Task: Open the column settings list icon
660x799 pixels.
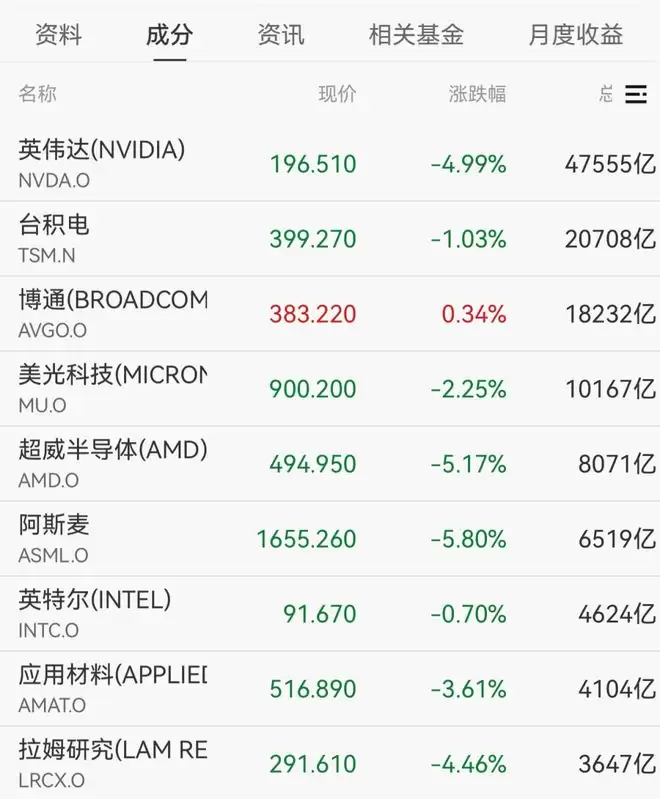Action: (636, 94)
